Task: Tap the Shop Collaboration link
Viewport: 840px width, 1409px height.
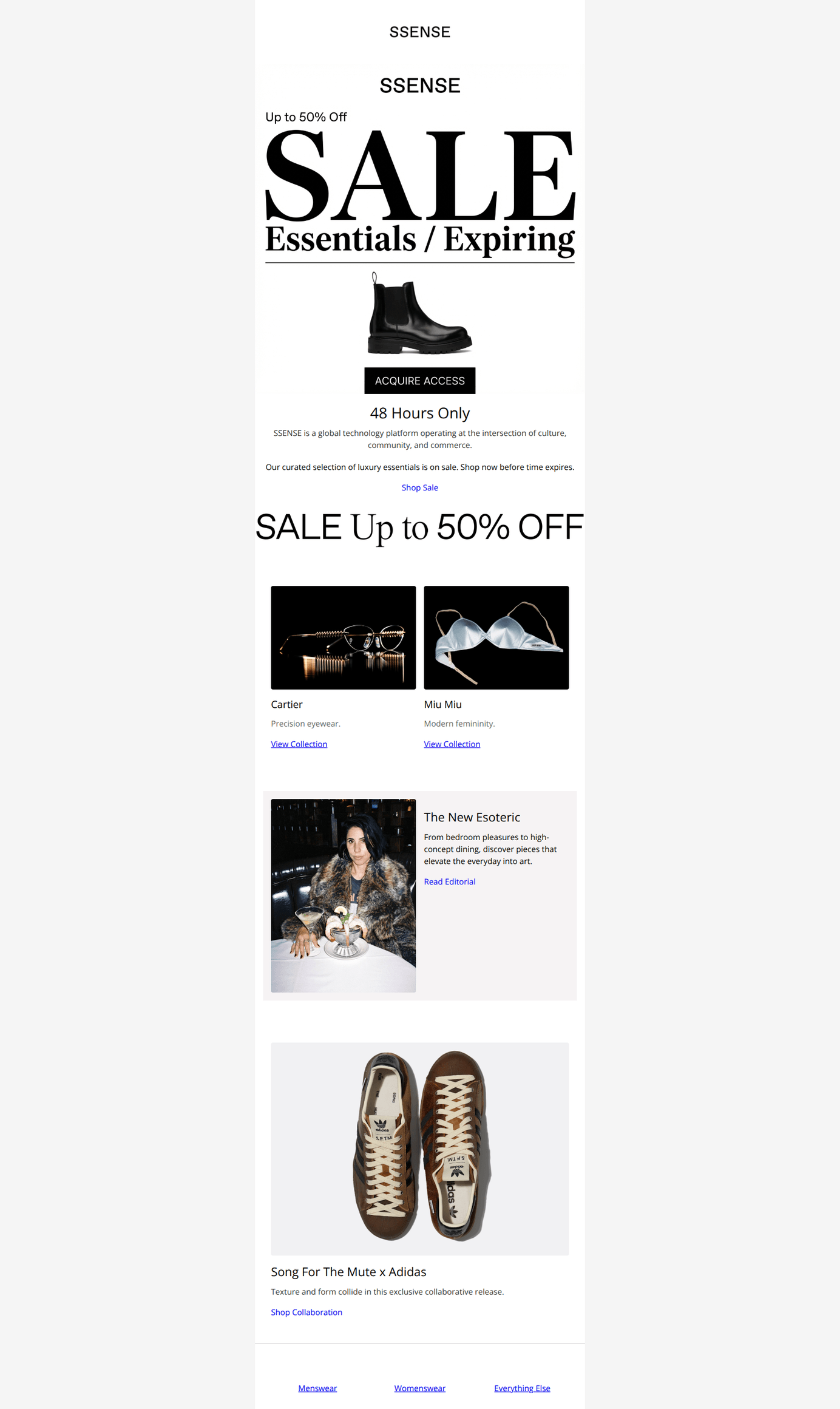Action: (x=306, y=1312)
